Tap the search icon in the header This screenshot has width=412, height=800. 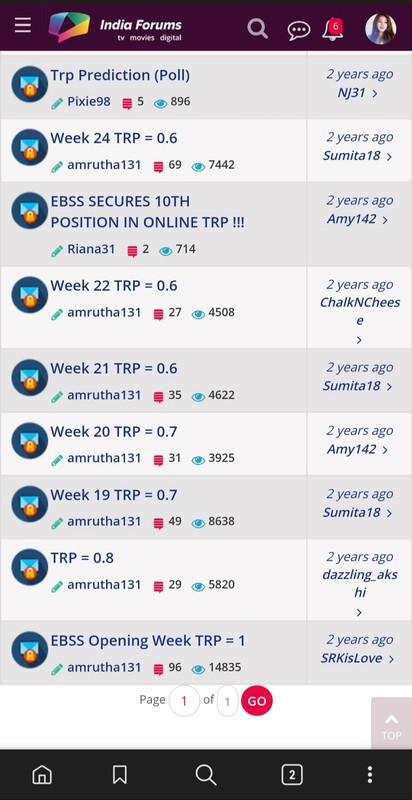coord(258,28)
